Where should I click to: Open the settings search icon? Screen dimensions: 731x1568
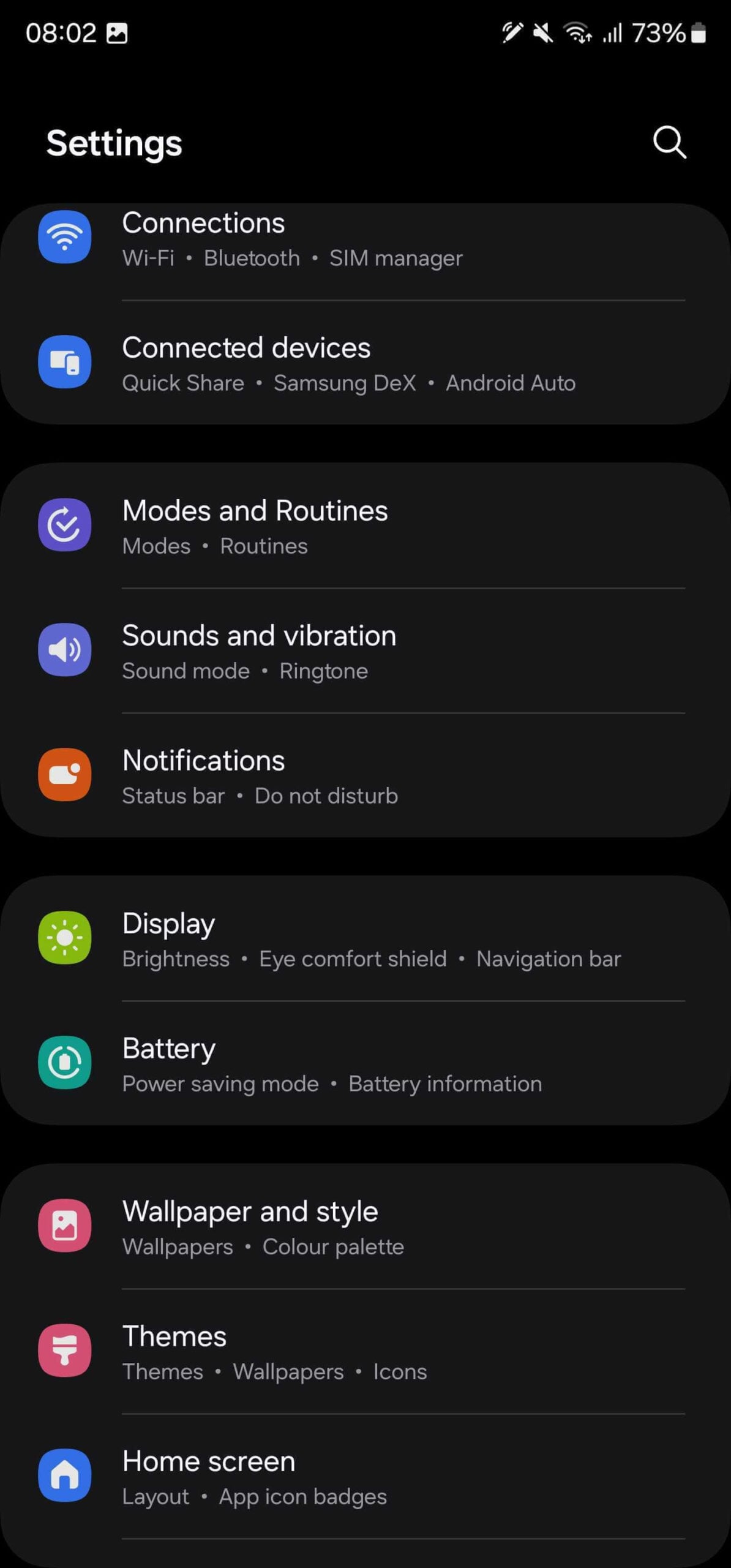click(x=669, y=143)
